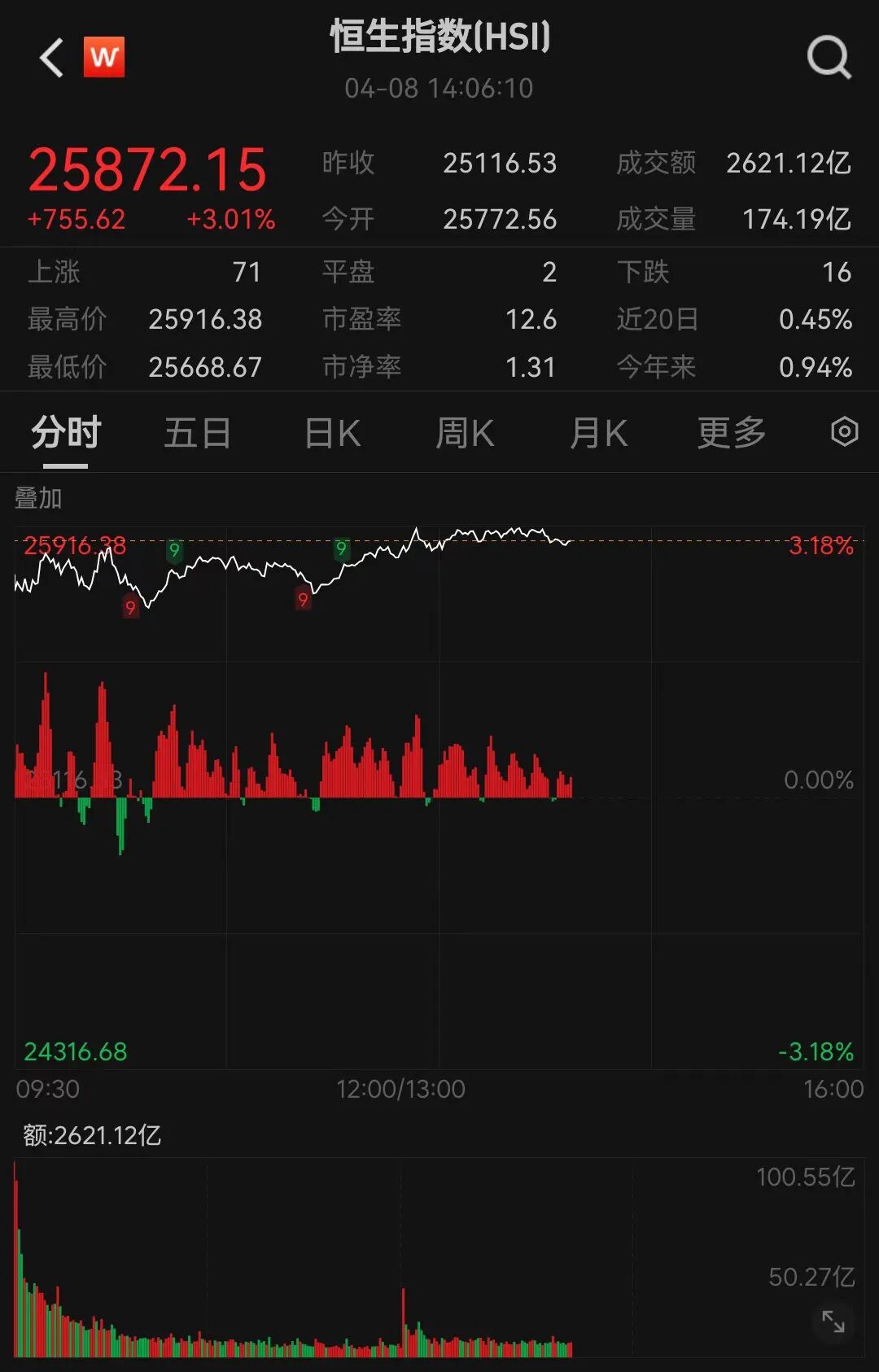Viewport: 879px width, 1372px height.
Task: Tap 叠加 to overlay another index
Action: [38, 498]
